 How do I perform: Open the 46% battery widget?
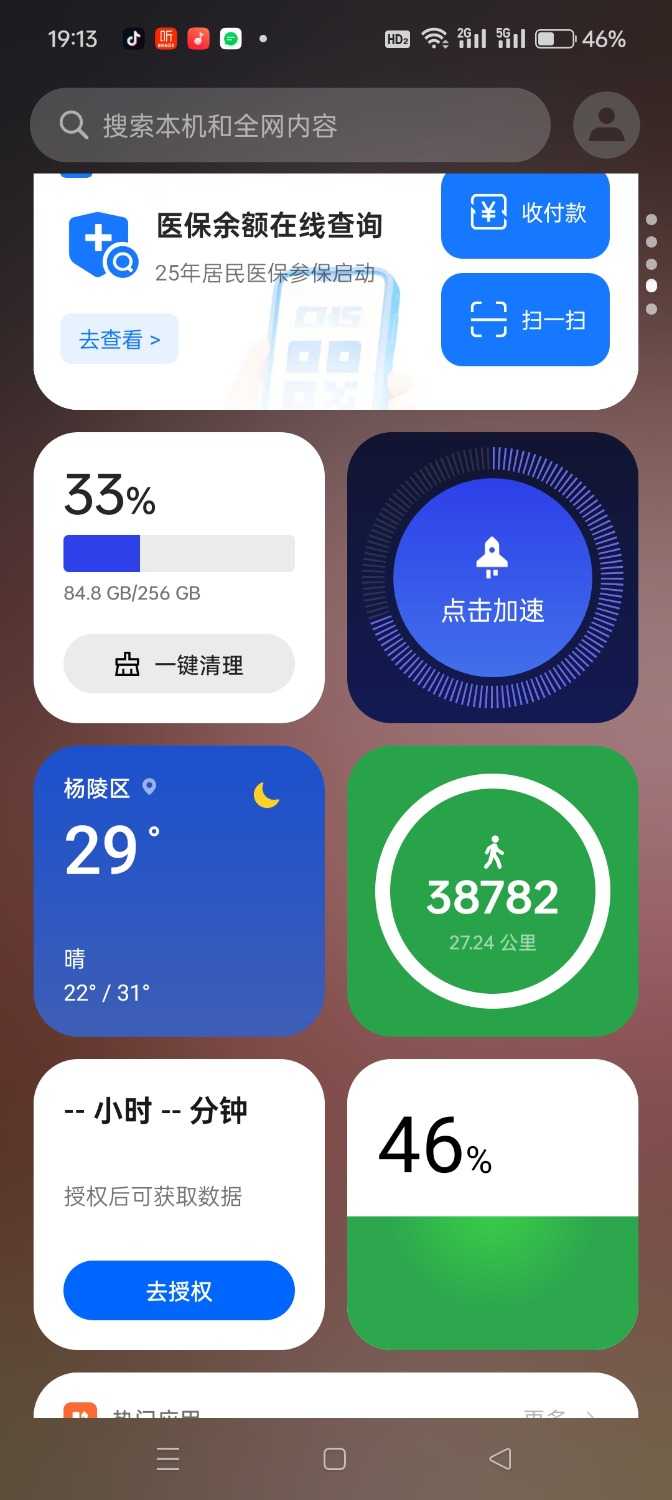pos(492,1204)
